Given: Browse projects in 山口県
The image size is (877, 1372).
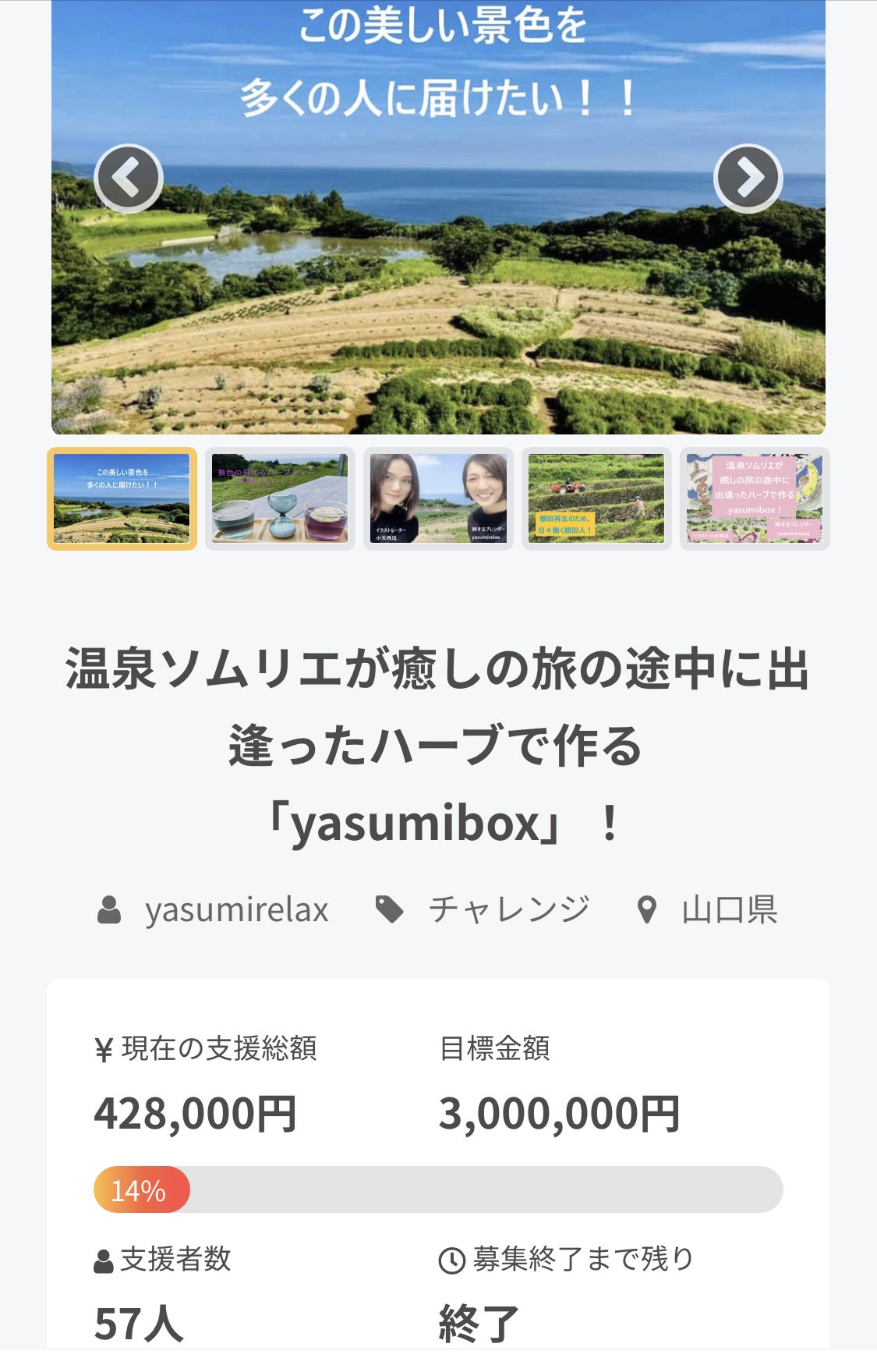Looking at the screenshot, I should [x=729, y=910].
